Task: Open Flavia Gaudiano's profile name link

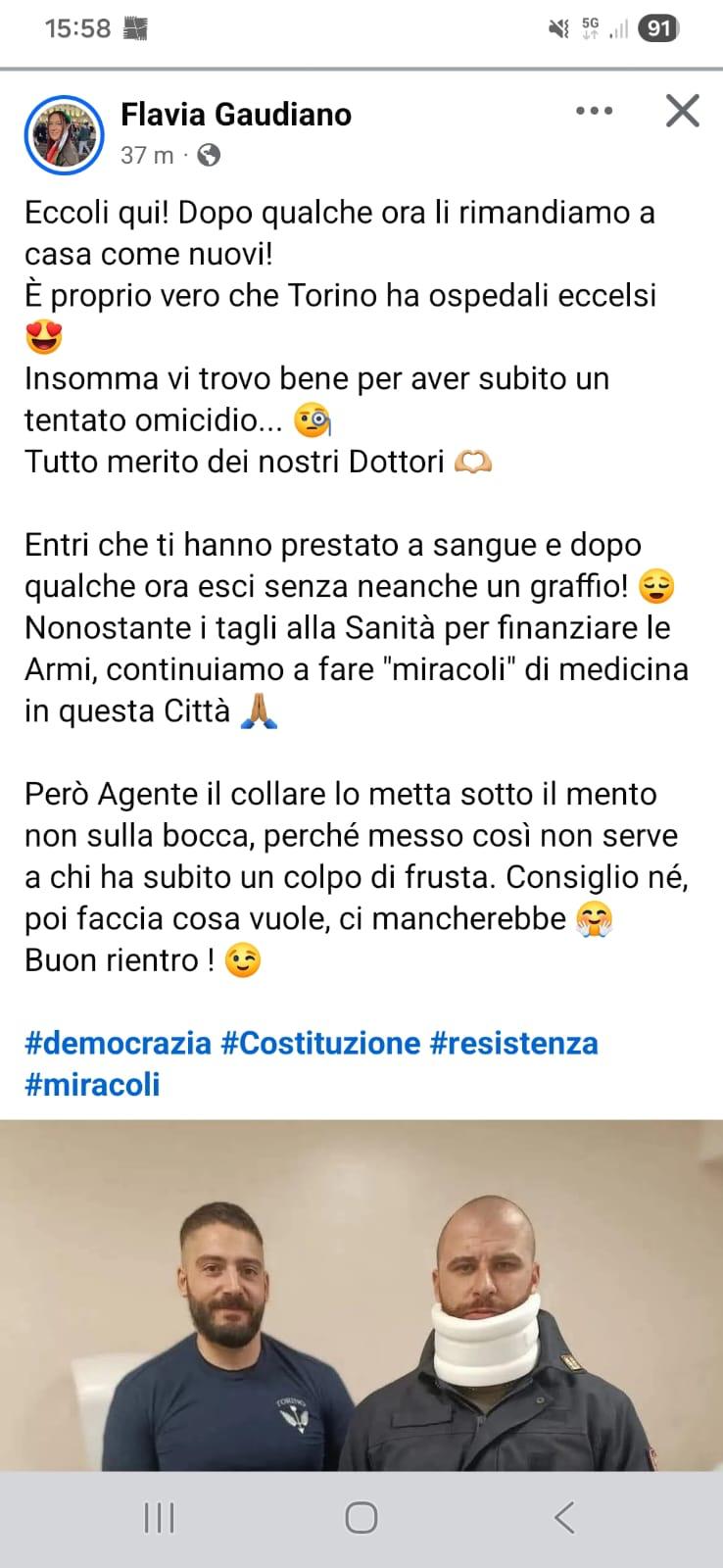Action: coord(235,115)
